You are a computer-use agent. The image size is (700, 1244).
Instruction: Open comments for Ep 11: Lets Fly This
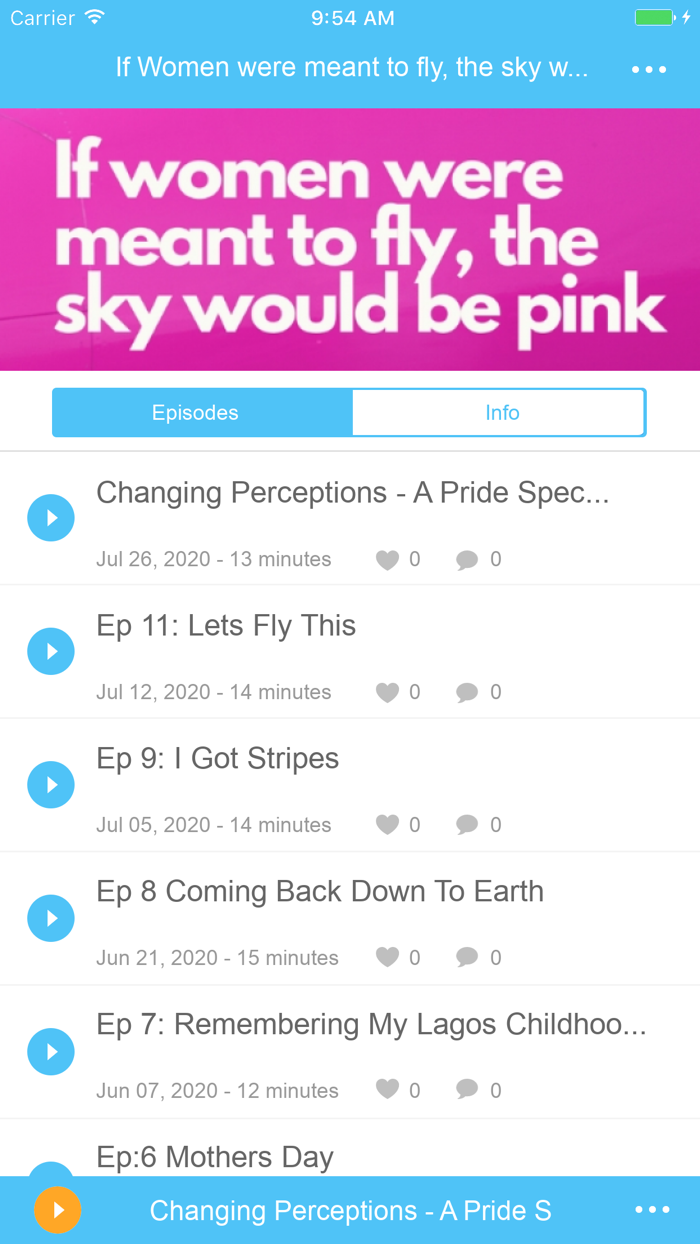[x=467, y=693]
